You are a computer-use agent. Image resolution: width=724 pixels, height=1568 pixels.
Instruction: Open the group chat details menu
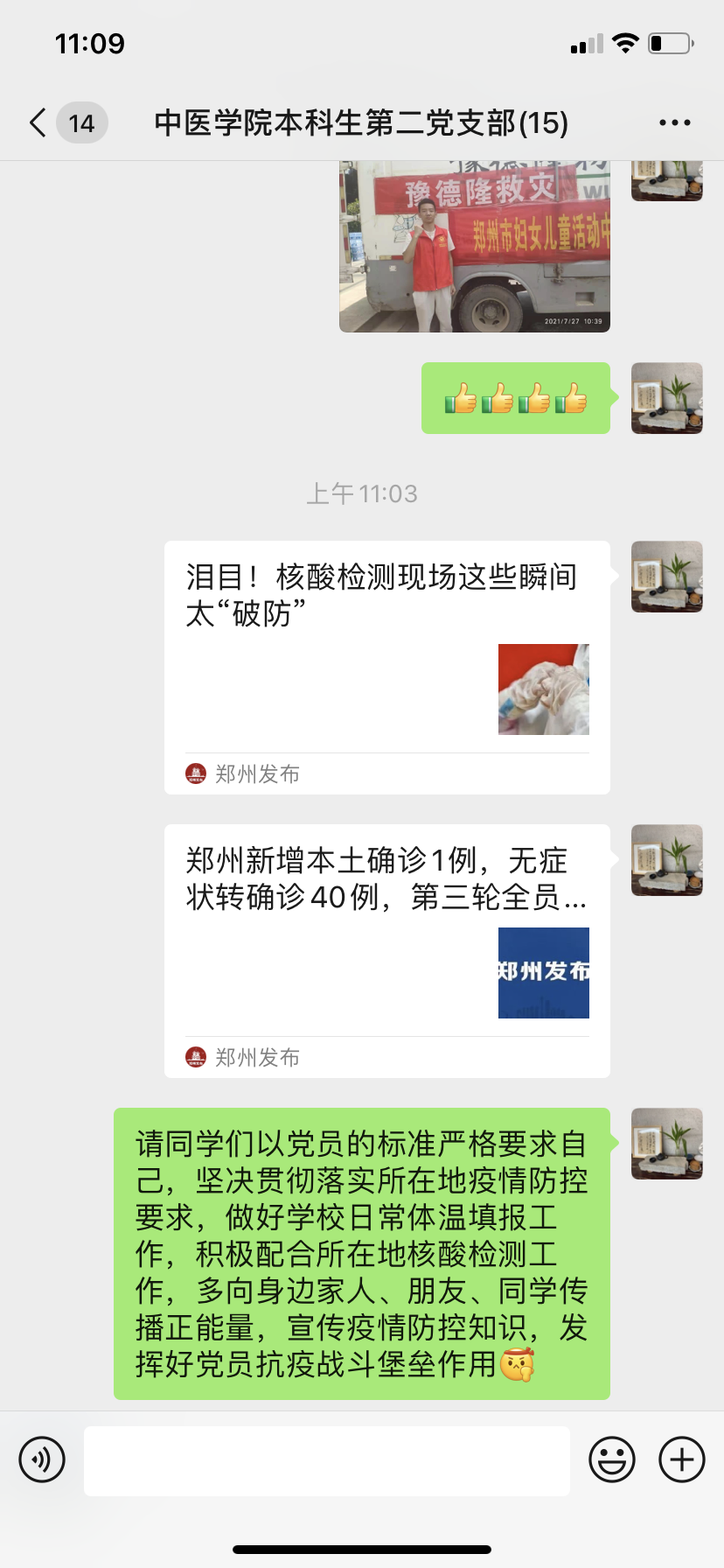pyautogui.click(x=674, y=123)
